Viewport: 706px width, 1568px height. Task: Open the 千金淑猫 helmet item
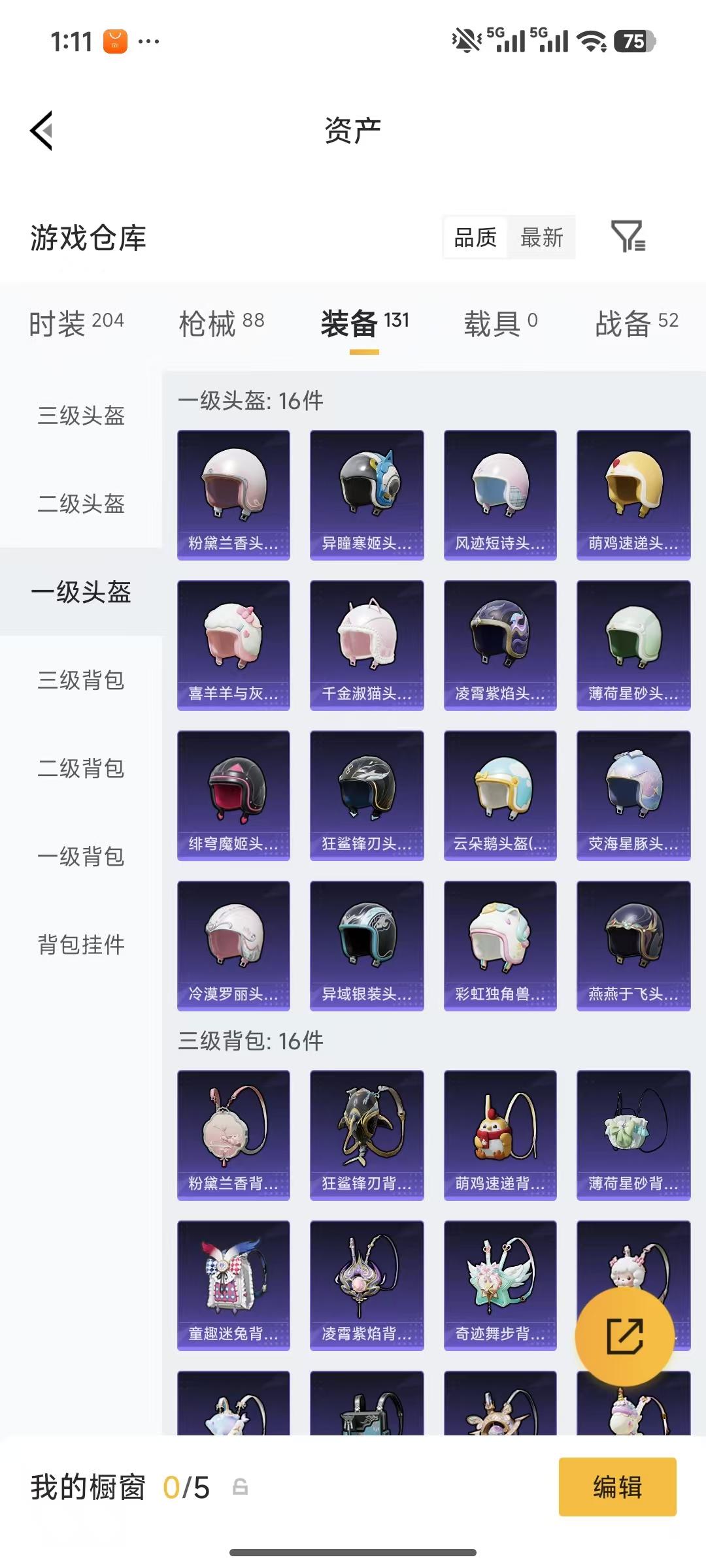(x=367, y=645)
